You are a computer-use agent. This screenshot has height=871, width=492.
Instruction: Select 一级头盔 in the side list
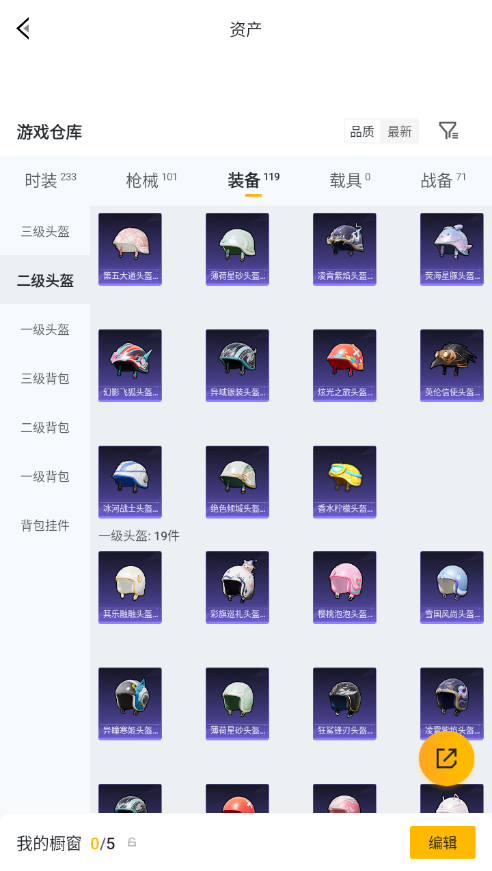pyautogui.click(x=45, y=329)
